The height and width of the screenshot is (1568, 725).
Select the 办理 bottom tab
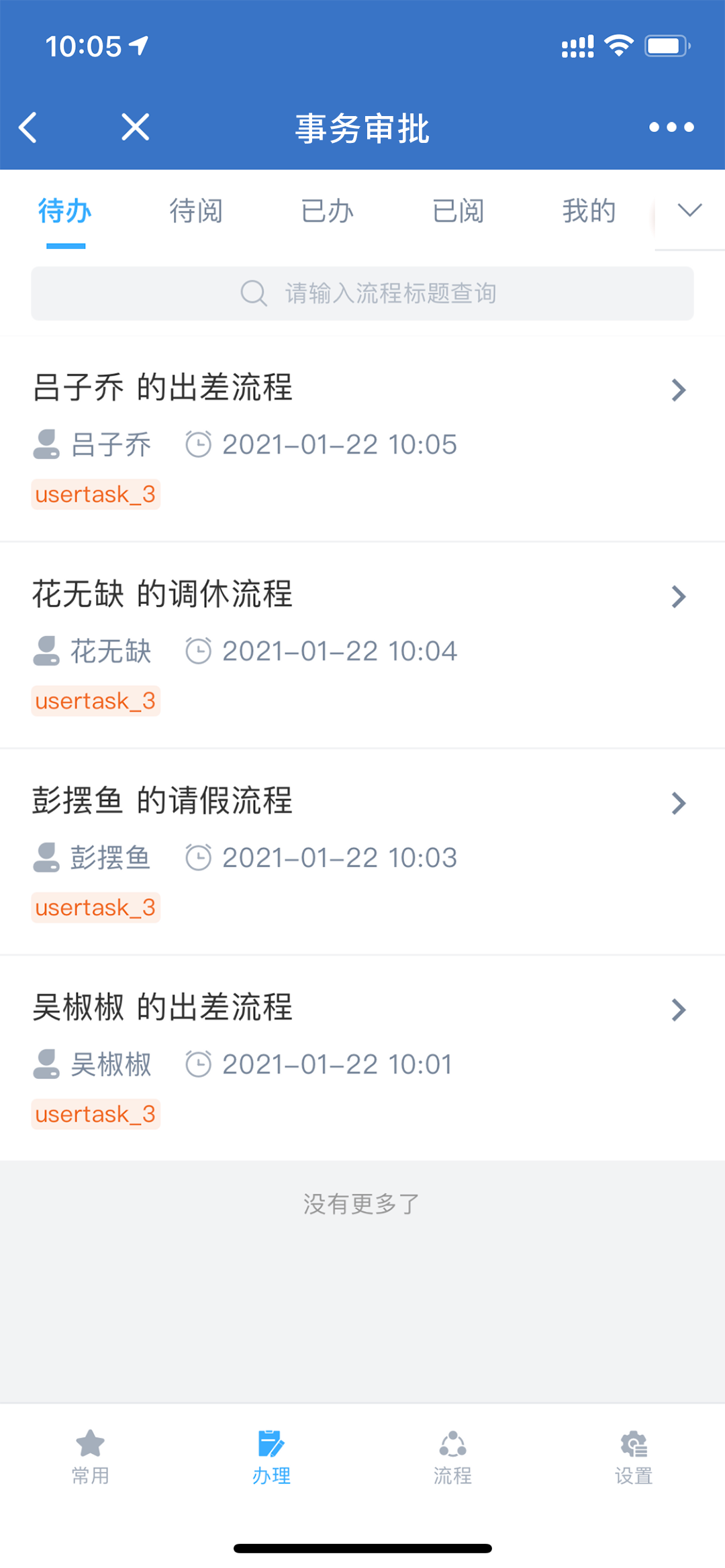(272, 1456)
